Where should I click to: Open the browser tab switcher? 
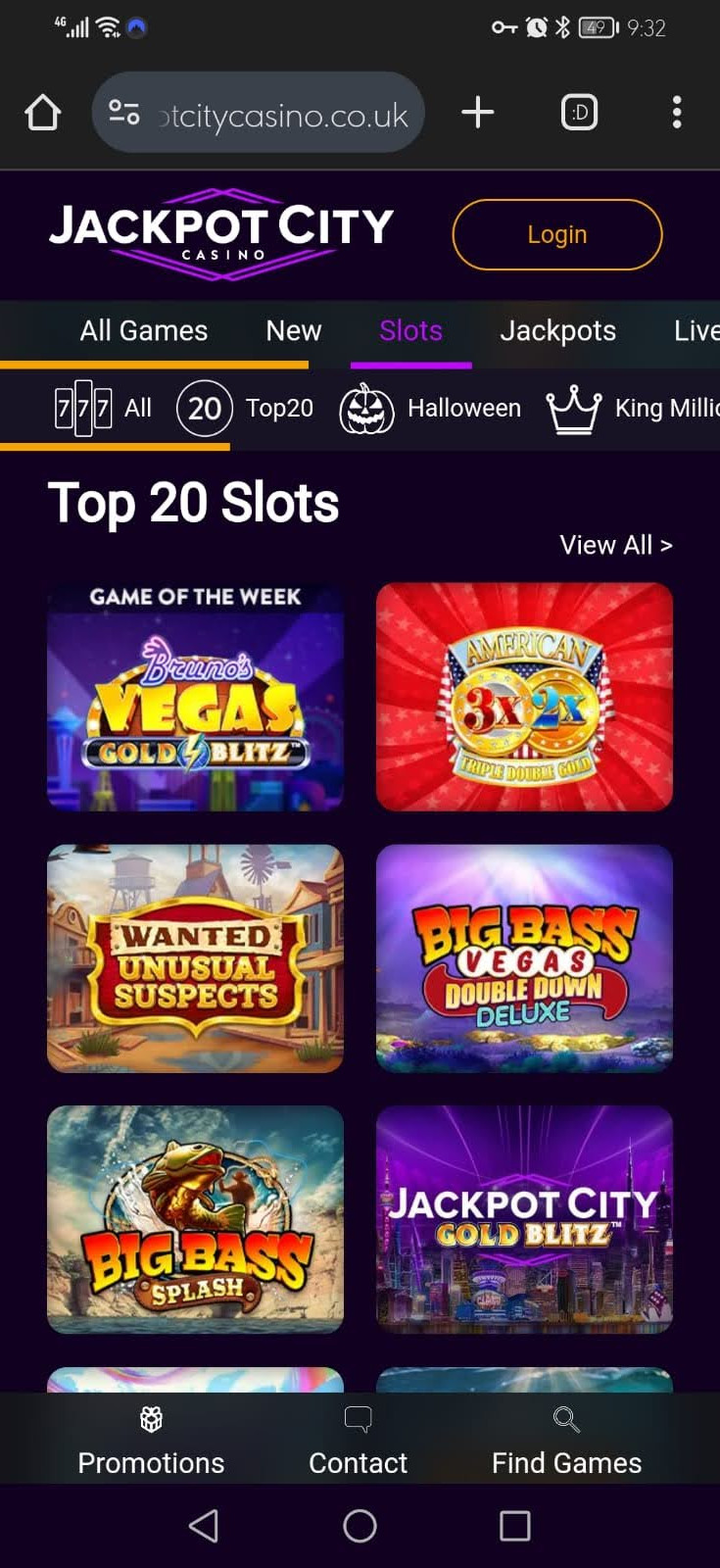[x=579, y=113]
